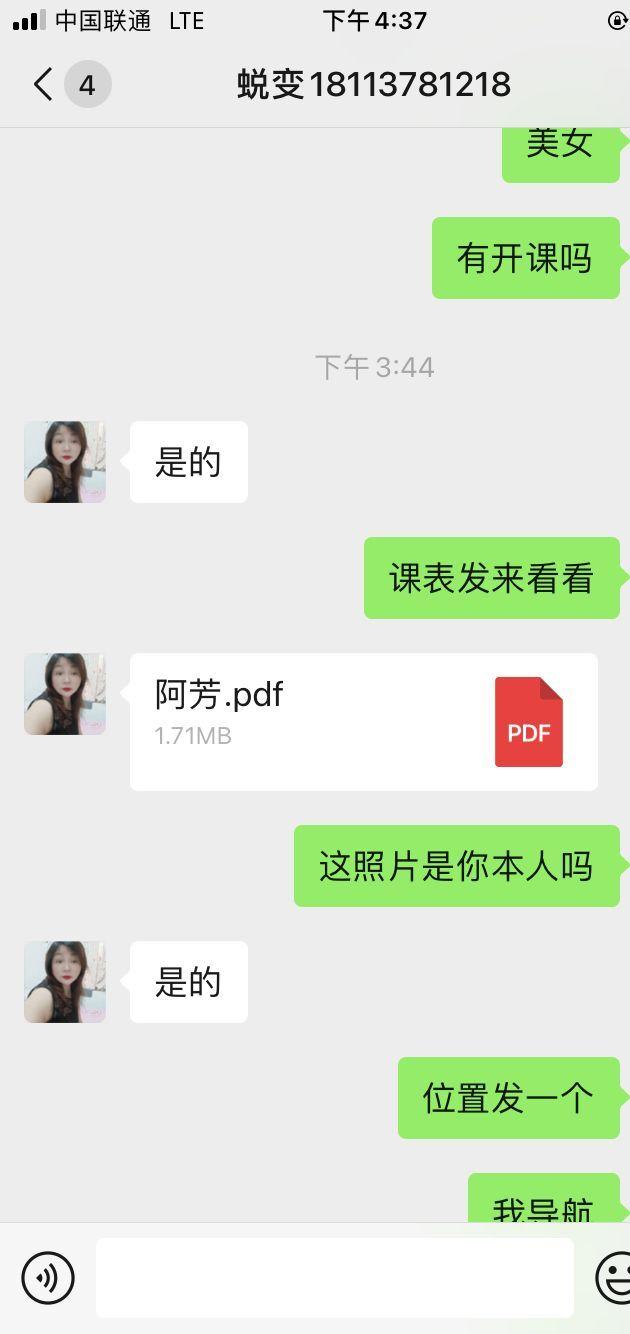Image resolution: width=630 pixels, height=1334 pixels.
Task: Open the emoji picker
Action: (613, 1277)
